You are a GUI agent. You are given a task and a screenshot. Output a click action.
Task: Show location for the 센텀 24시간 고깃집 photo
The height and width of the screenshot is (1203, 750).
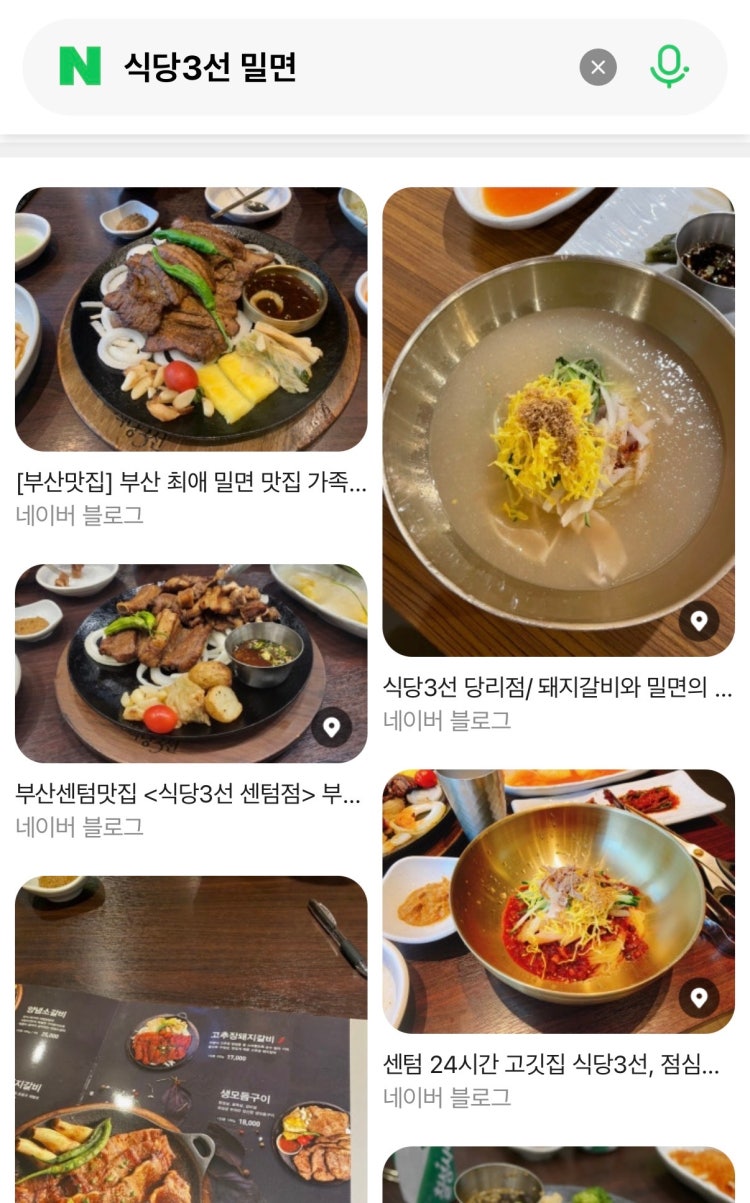point(699,997)
